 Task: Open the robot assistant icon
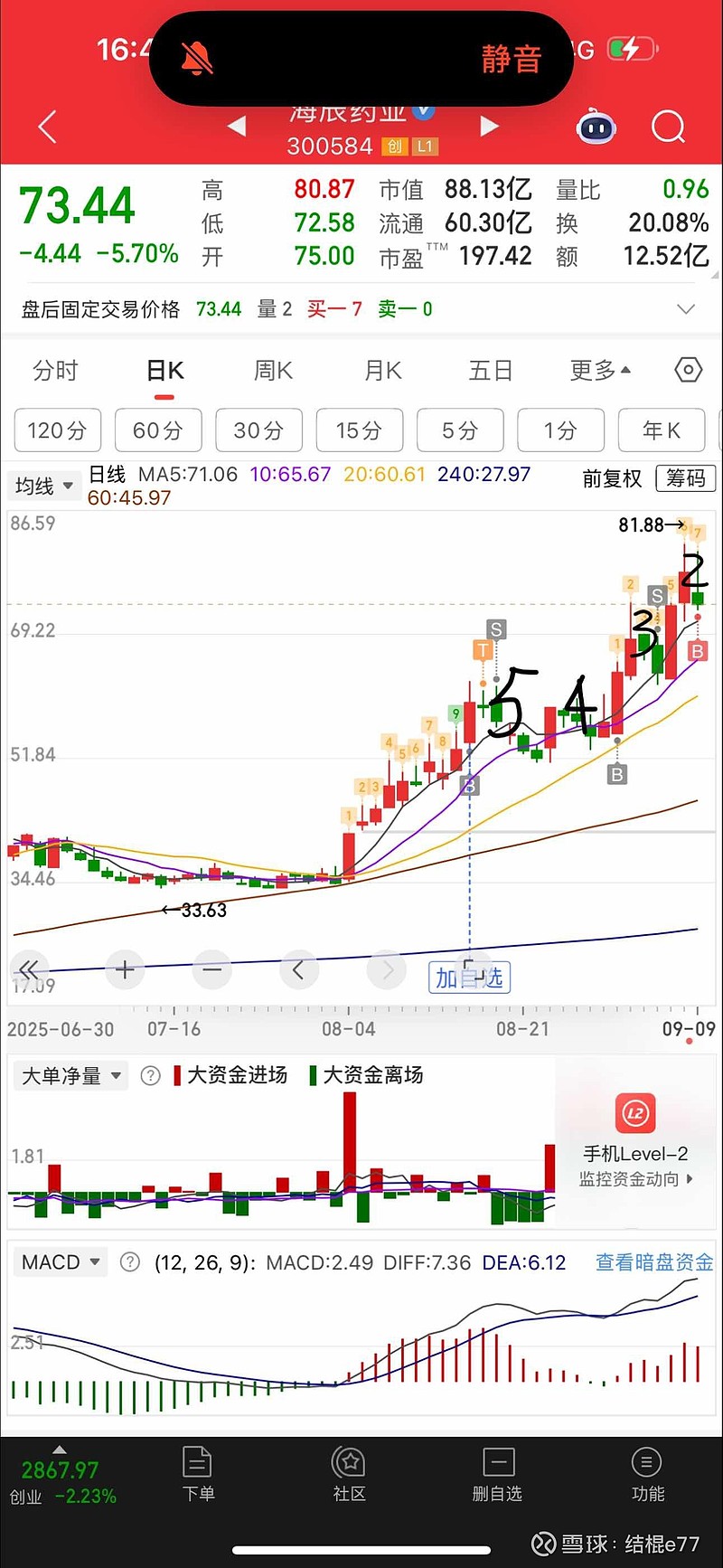coord(596,128)
